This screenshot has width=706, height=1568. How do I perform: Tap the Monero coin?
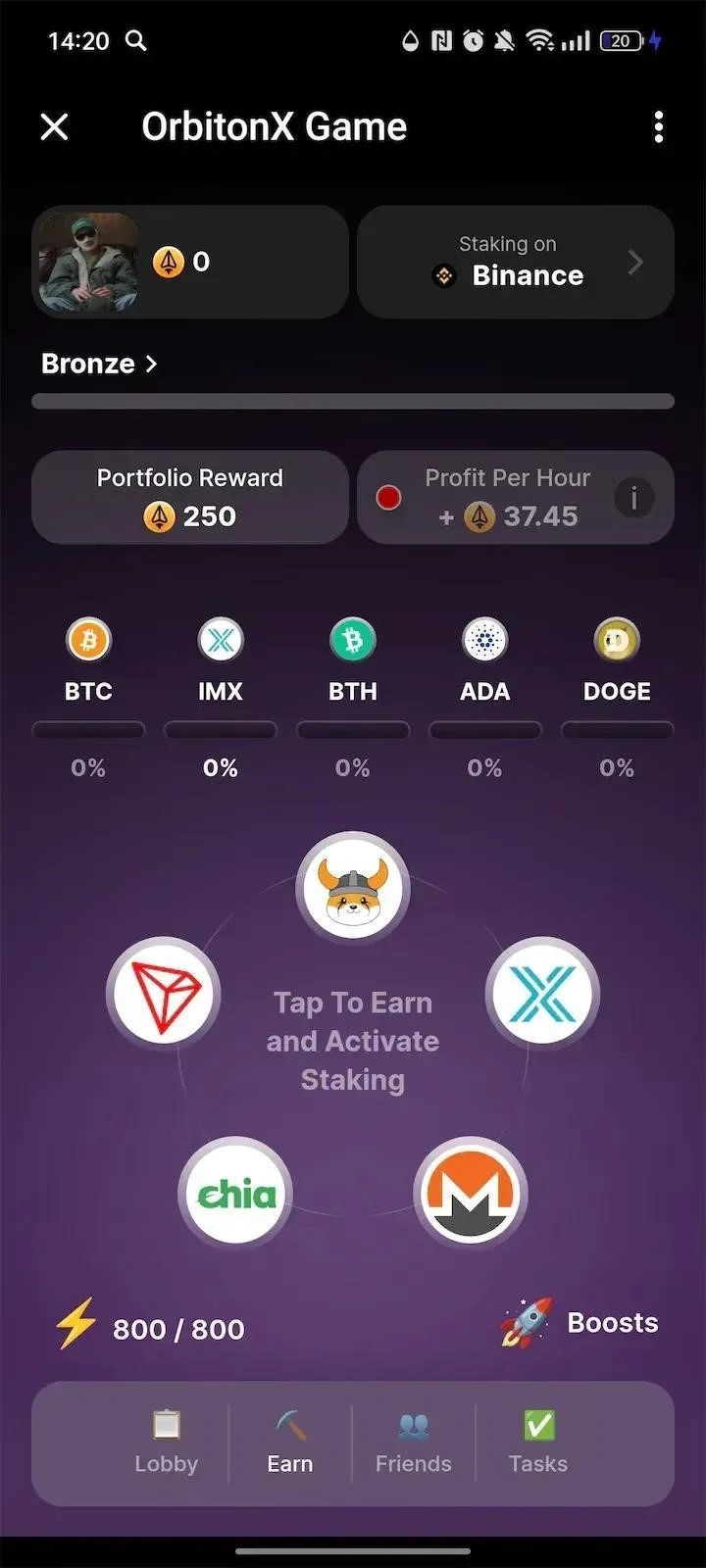click(x=471, y=1192)
